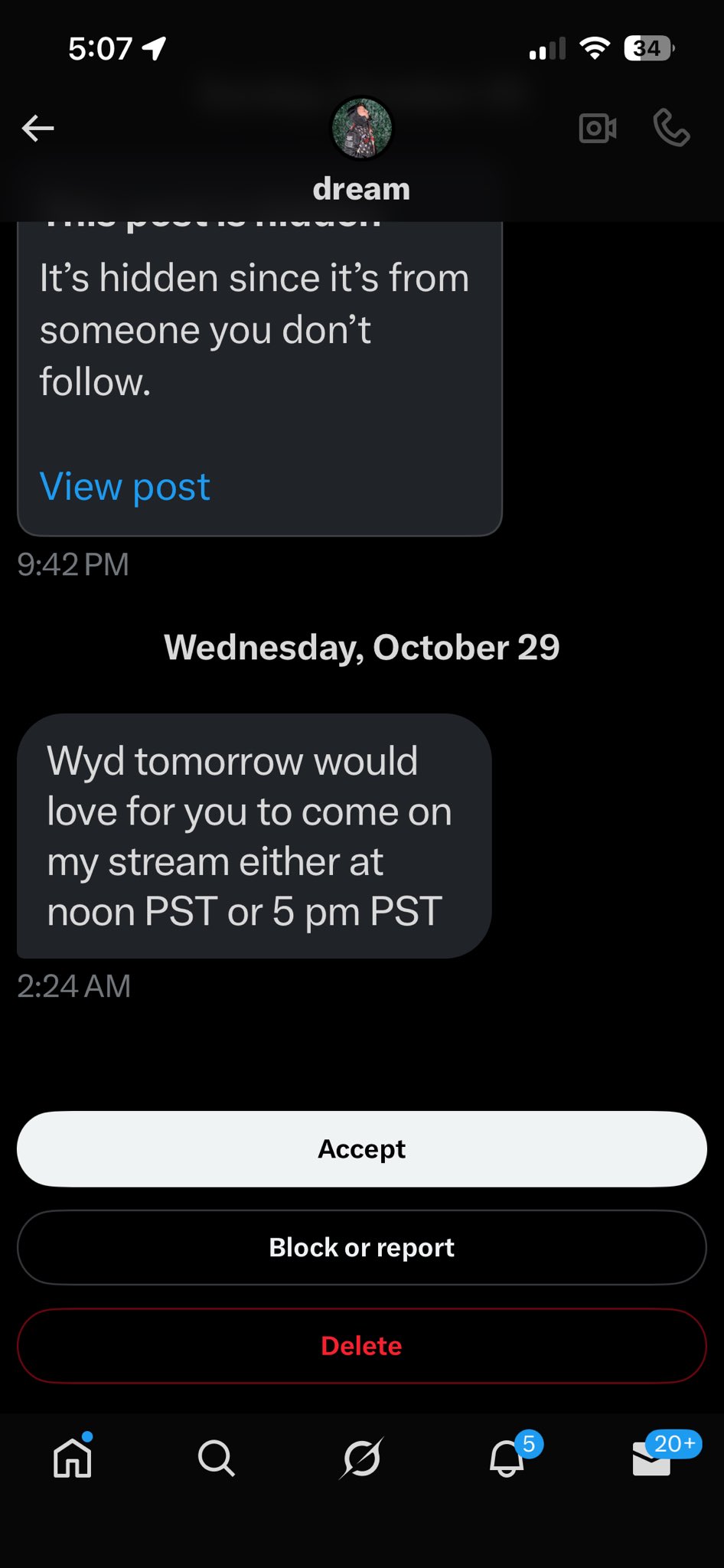Image resolution: width=724 pixels, height=1568 pixels.
Task: Delete this message request
Action: [x=361, y=1345]
